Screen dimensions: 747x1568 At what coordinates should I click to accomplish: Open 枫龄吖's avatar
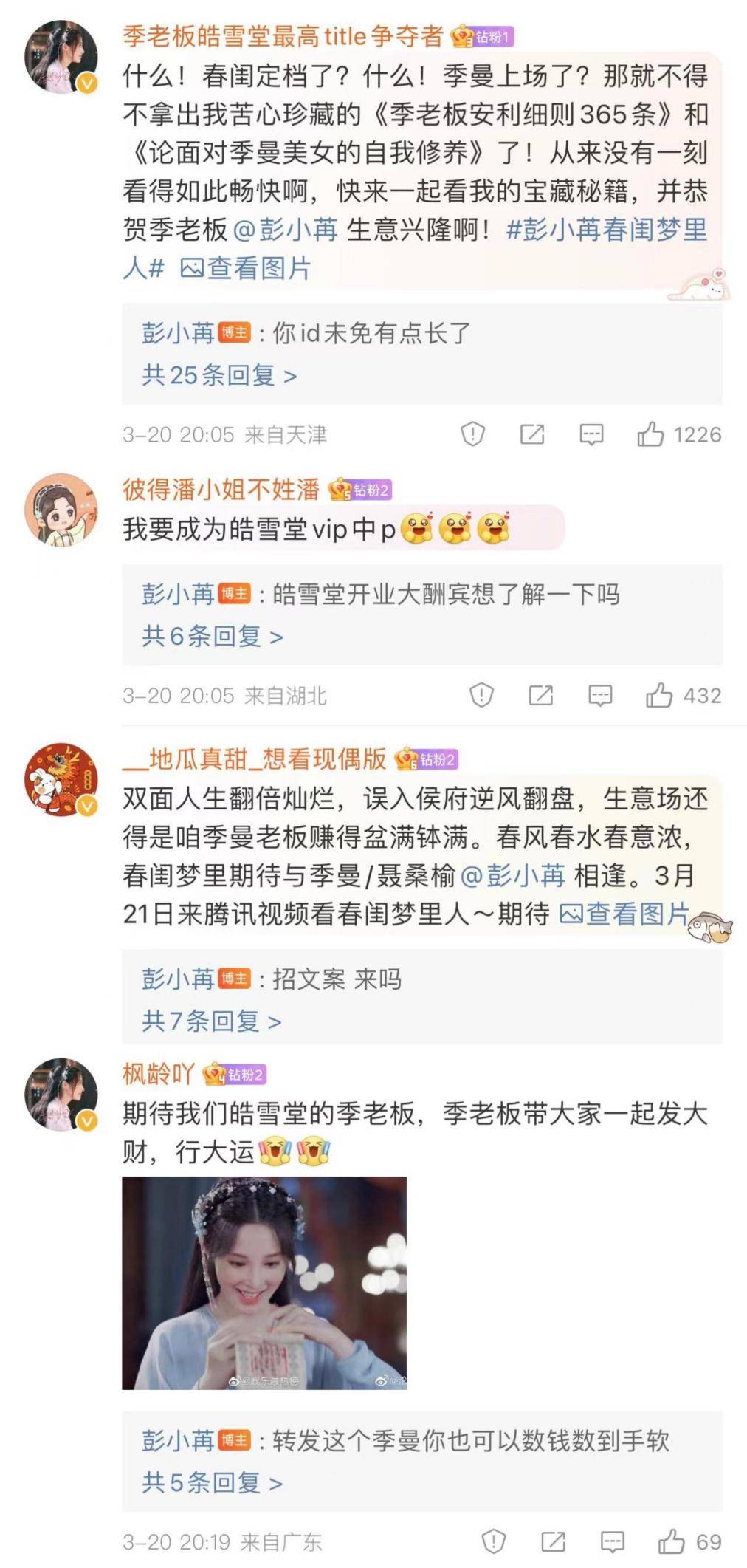(61, 1094)
